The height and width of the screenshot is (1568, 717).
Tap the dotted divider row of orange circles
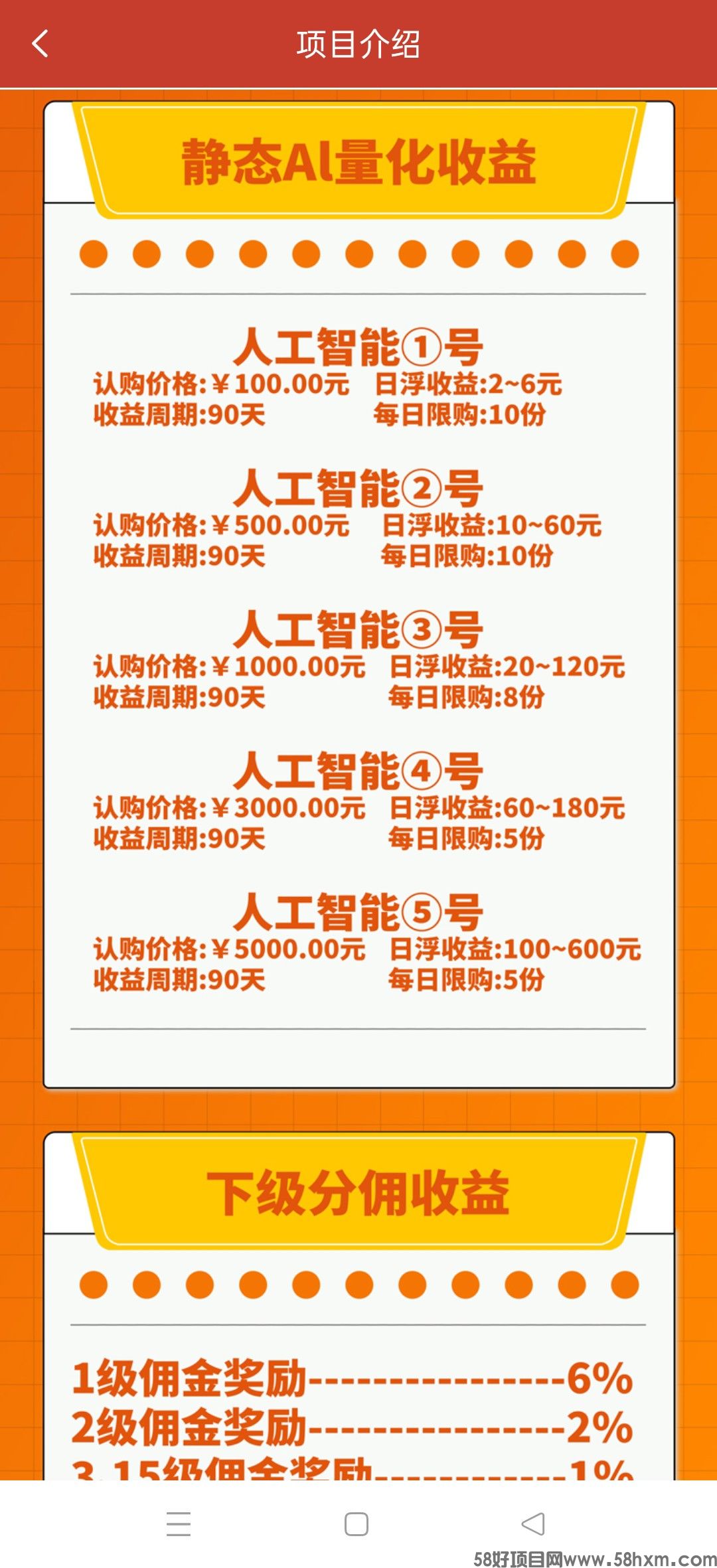click(x=358, y=252)
